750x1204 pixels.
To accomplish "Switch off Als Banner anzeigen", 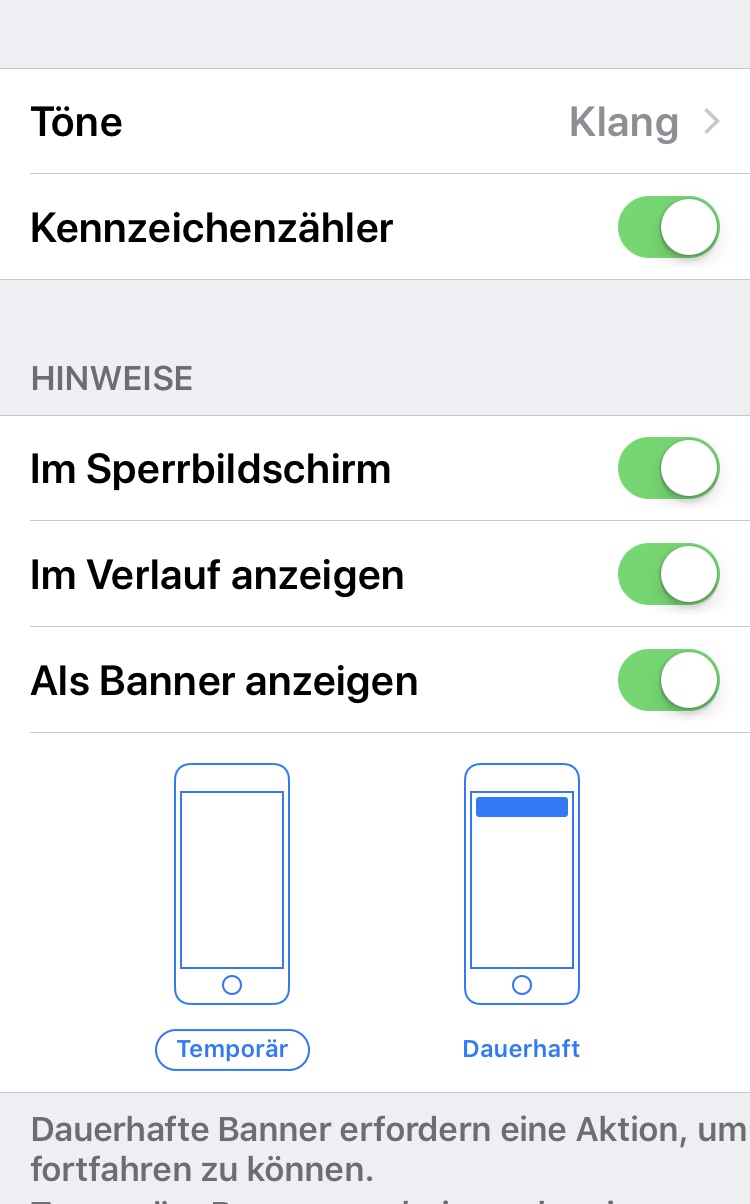I will (x=669, y=681).
